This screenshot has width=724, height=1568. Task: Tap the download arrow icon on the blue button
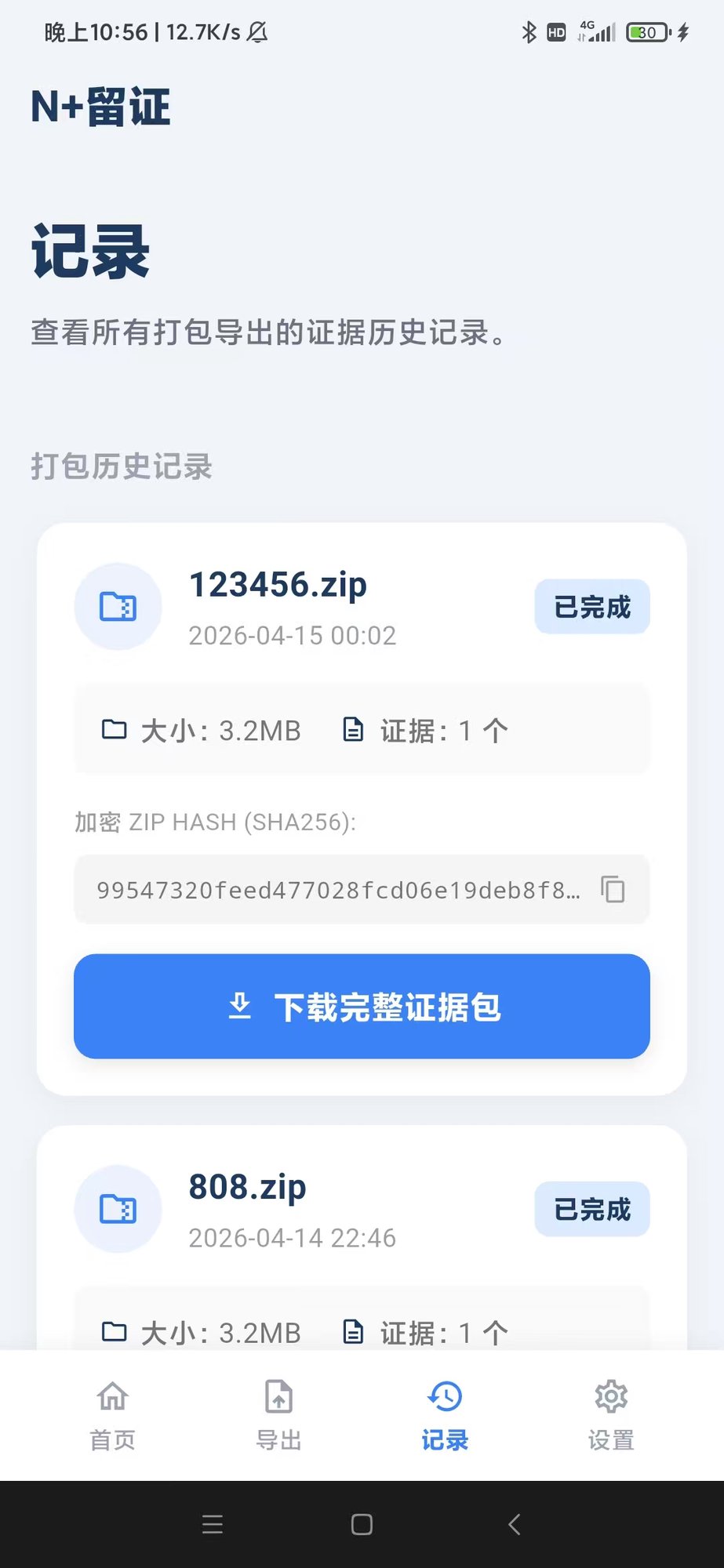[x=240, y=1007]
